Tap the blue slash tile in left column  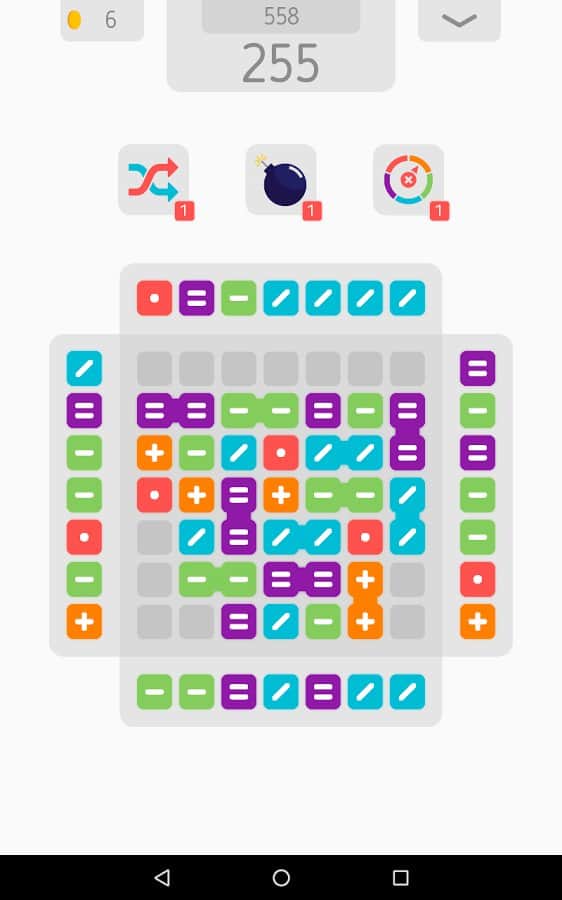(x=84, y=368)
